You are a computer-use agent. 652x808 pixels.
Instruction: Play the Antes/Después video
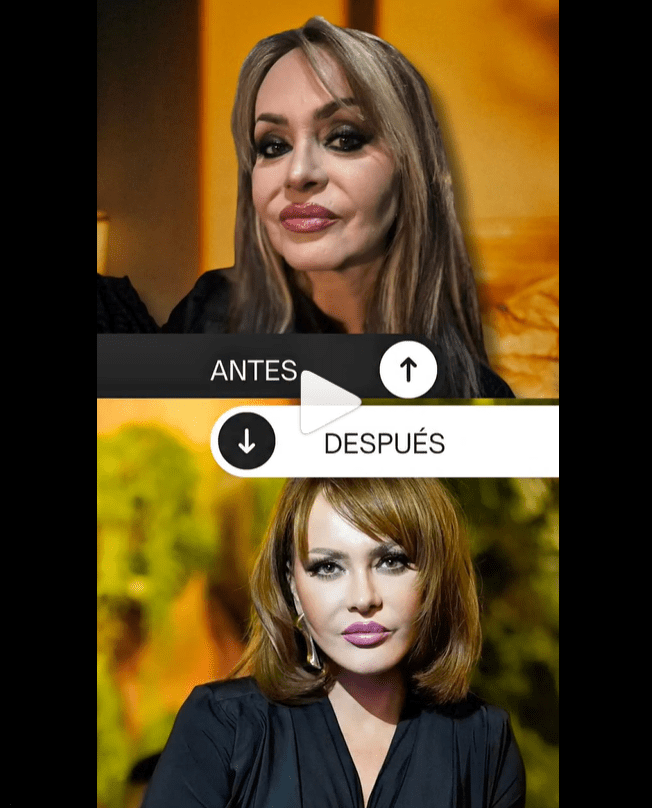pos(326,402)
